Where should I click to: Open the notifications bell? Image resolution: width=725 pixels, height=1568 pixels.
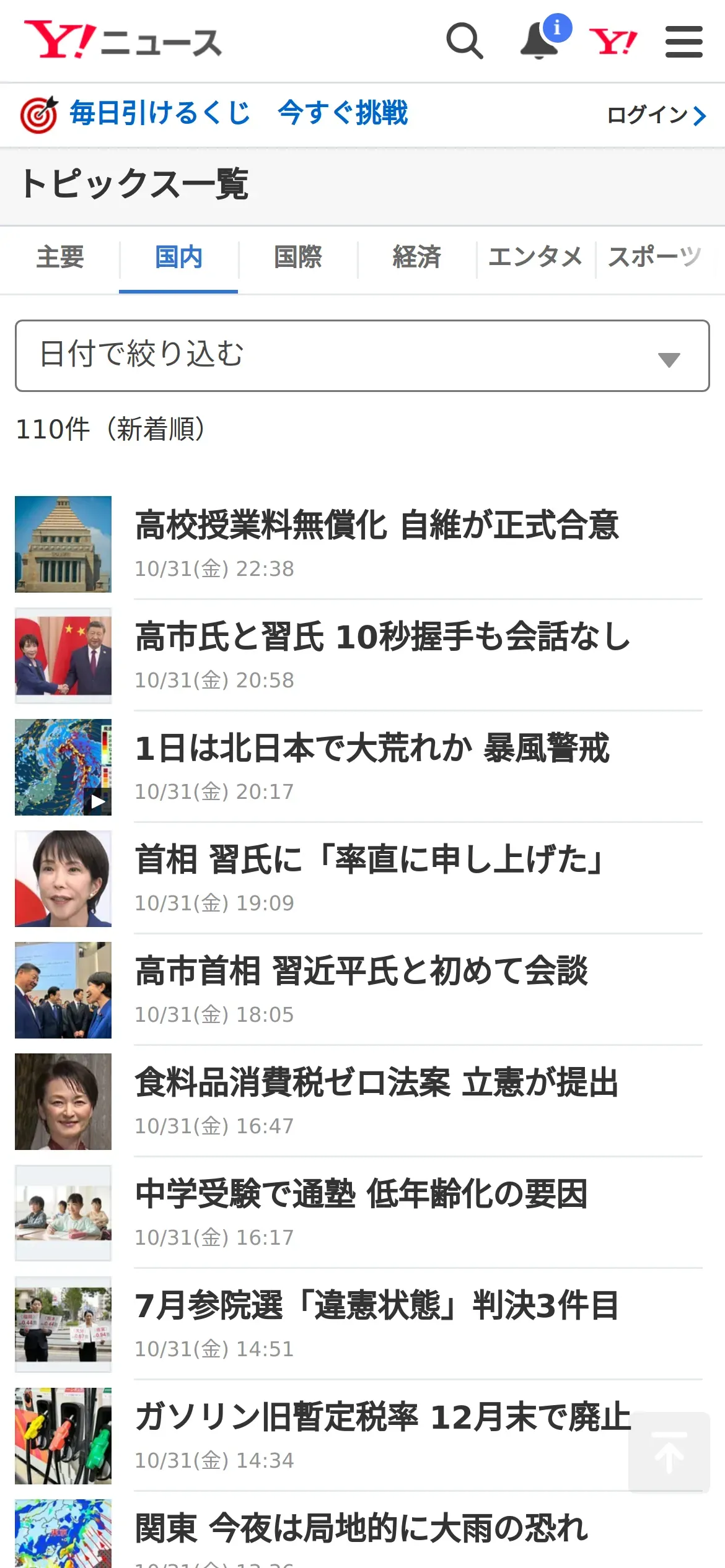coord(540,41)
